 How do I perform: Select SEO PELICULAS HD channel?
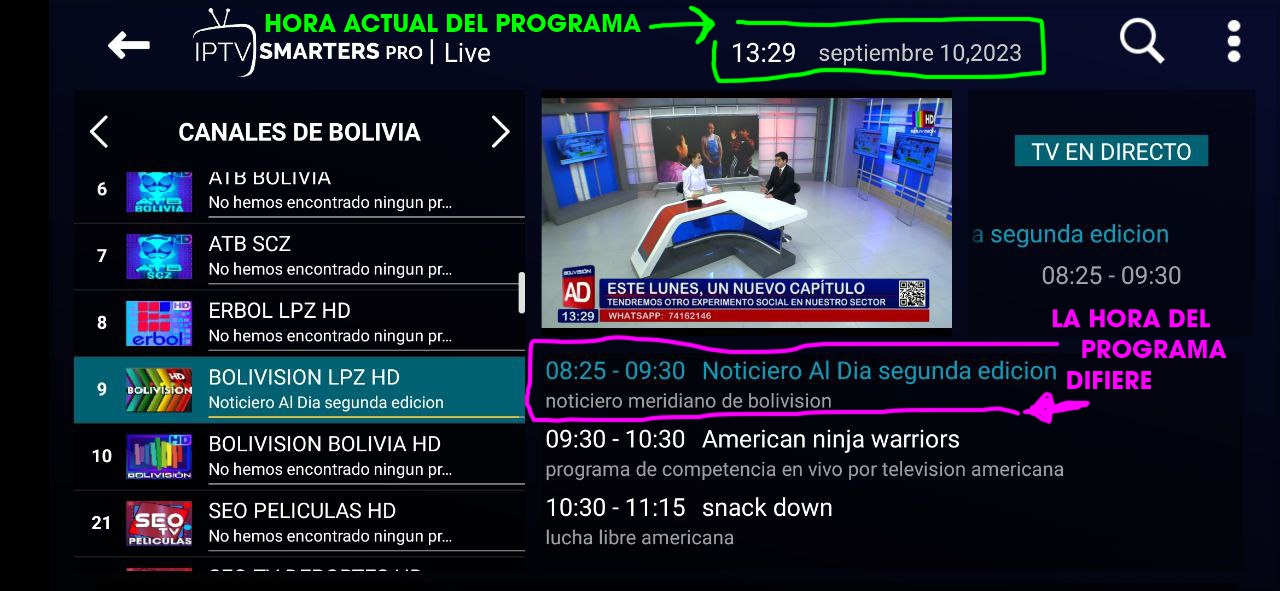(300, 523)
